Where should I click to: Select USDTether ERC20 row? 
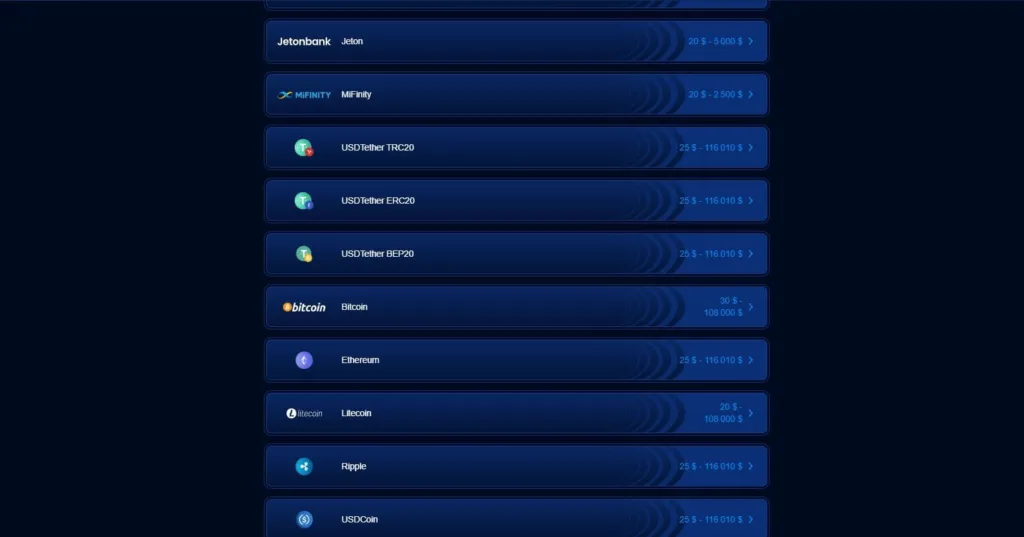(x=515, y=201)
